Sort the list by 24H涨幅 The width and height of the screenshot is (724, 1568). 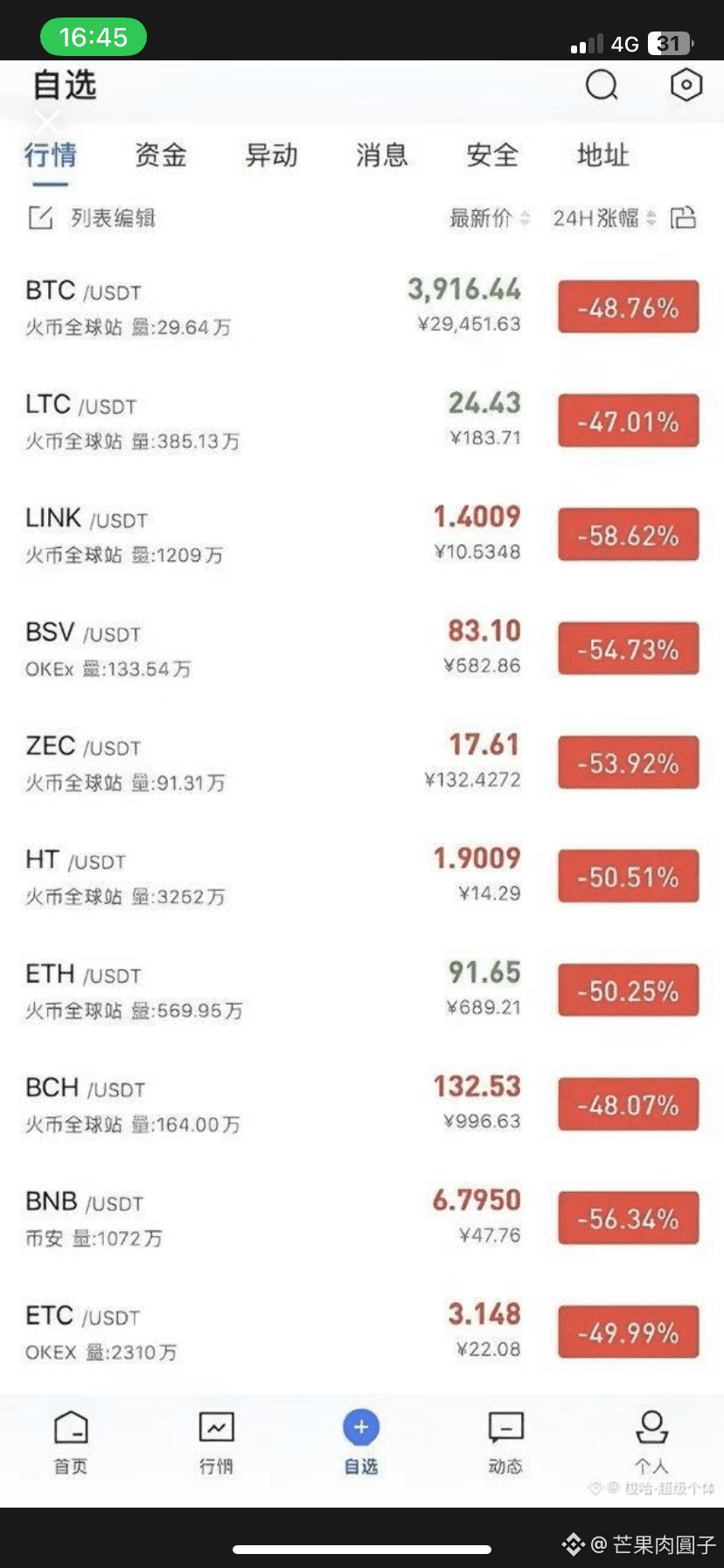pyautogui.click(x=604, y=218)
